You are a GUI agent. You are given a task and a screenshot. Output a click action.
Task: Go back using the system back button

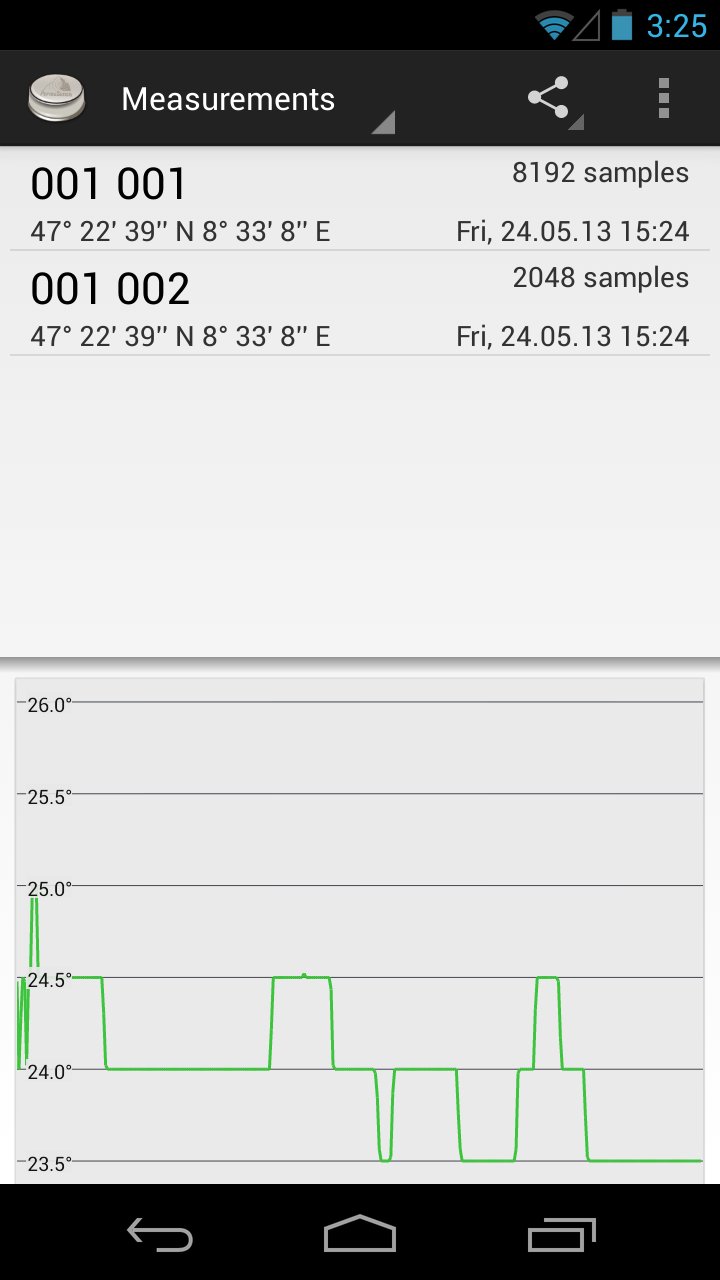(160, 1234)
